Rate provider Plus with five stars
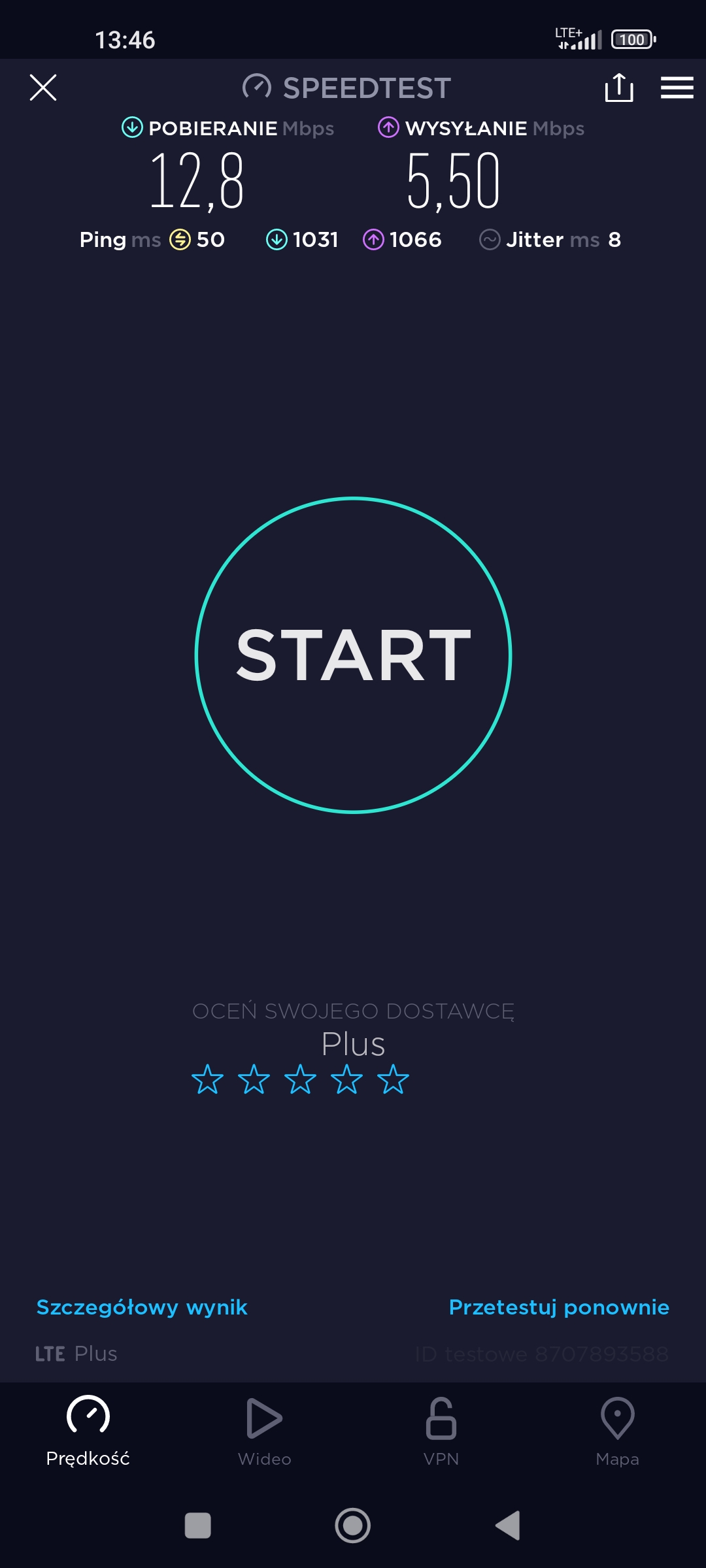The width and height of the screenshot is (706, 1568). [x=393, y=1079]
